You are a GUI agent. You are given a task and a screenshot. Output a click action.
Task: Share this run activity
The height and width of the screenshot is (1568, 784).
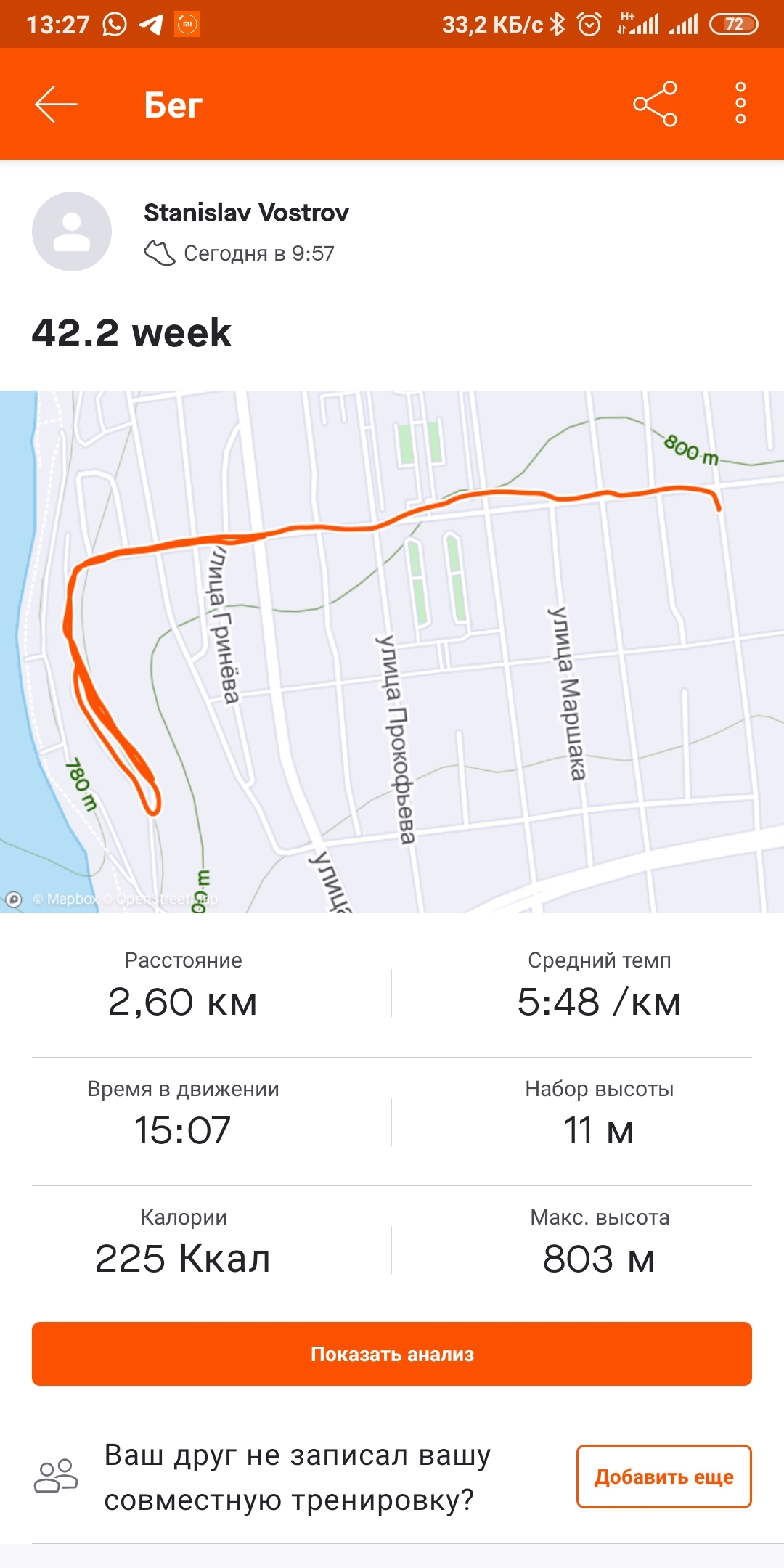click(655, 105)
